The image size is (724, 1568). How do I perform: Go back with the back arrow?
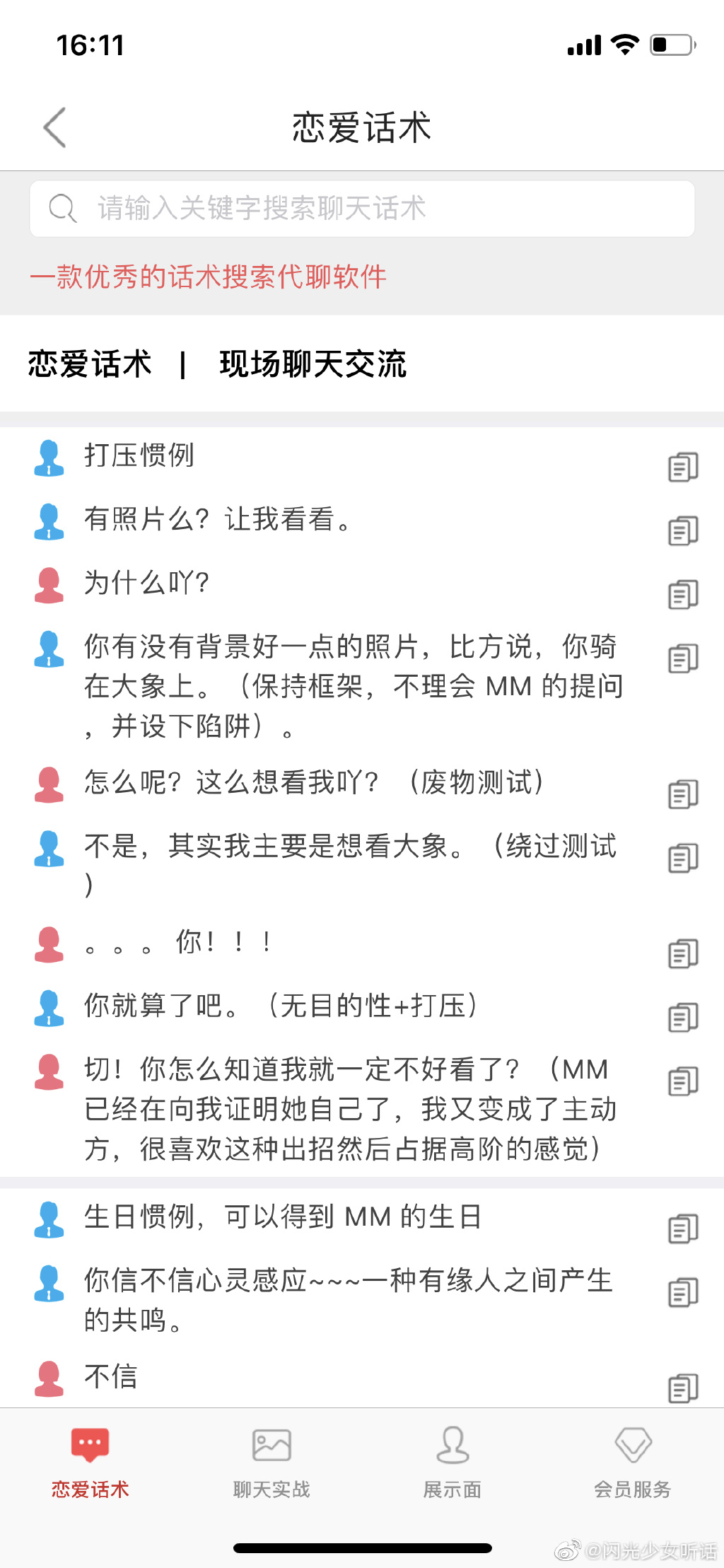54,129
